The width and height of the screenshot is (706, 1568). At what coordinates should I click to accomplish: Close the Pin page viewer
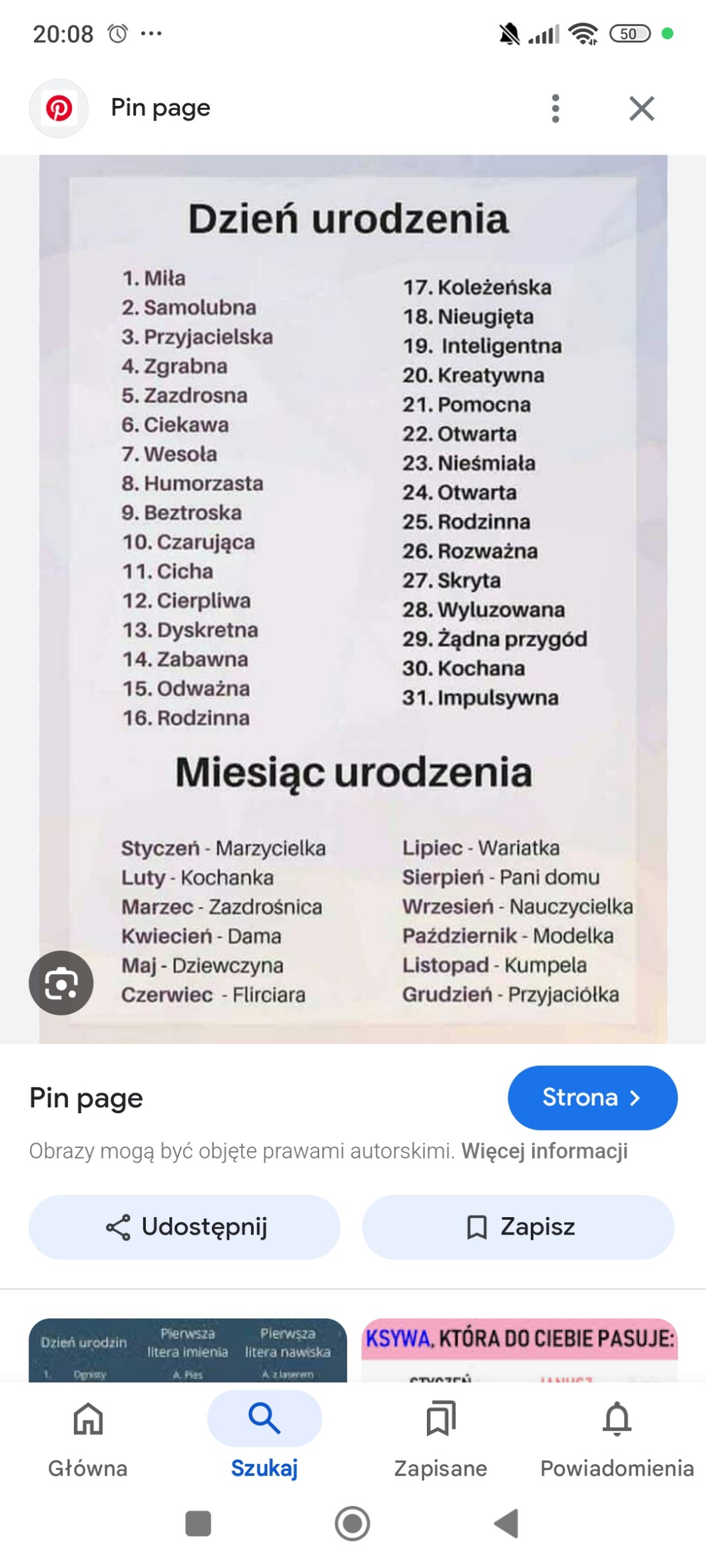[x=641, y=108]
